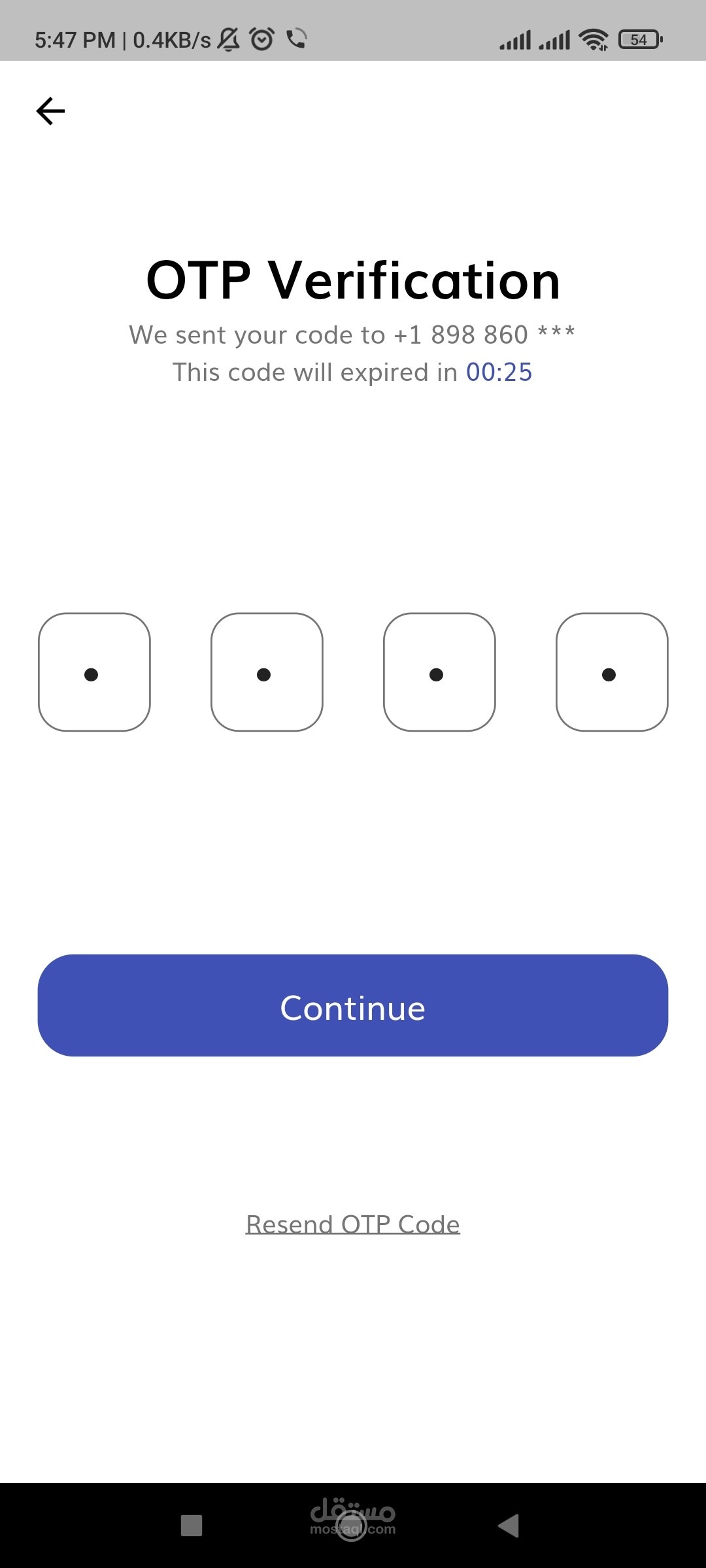Tap the third OTP digit box
Screen dimensions: 706x1568
(439, 672)
